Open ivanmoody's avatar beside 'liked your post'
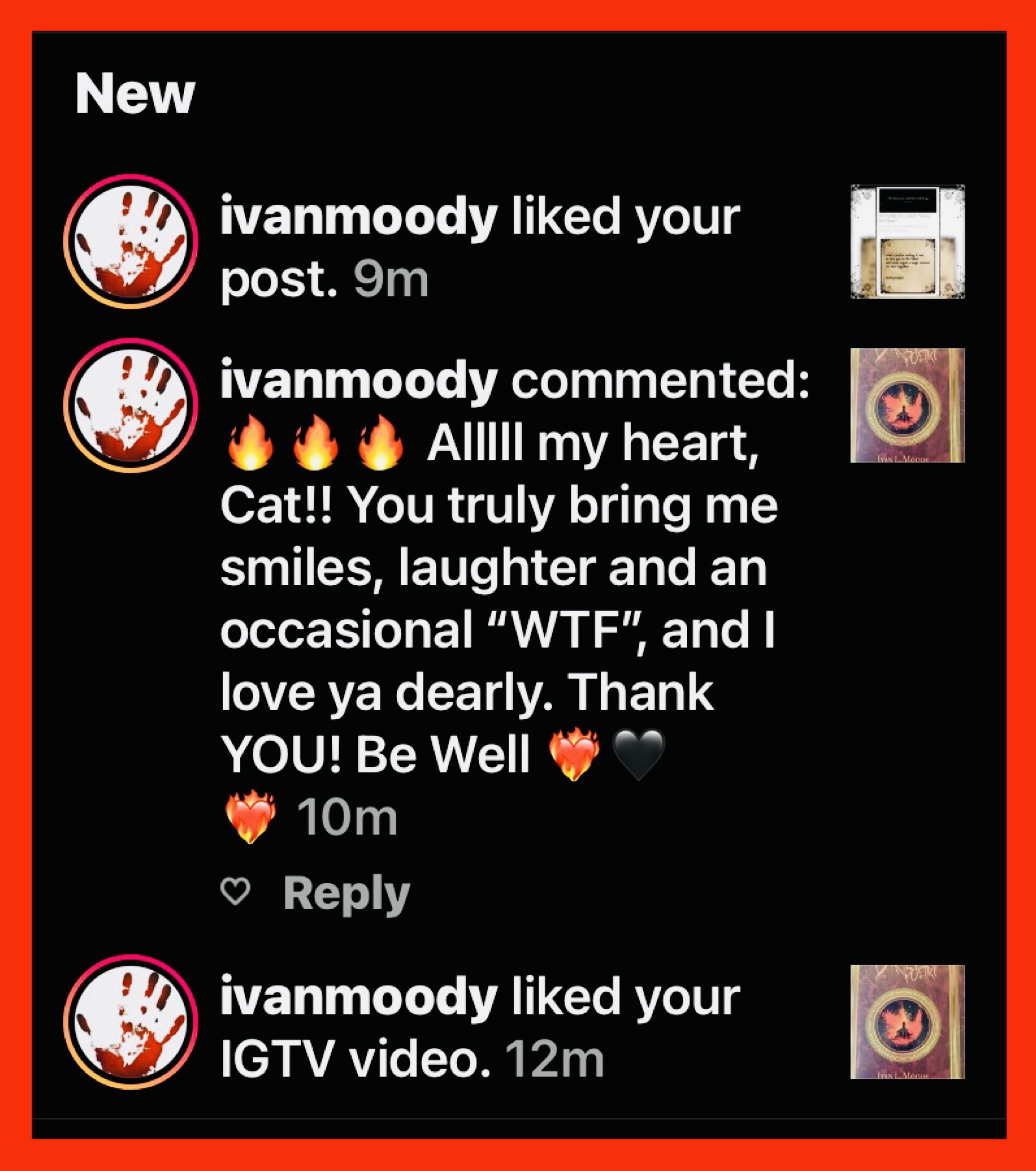 [131, 241]
